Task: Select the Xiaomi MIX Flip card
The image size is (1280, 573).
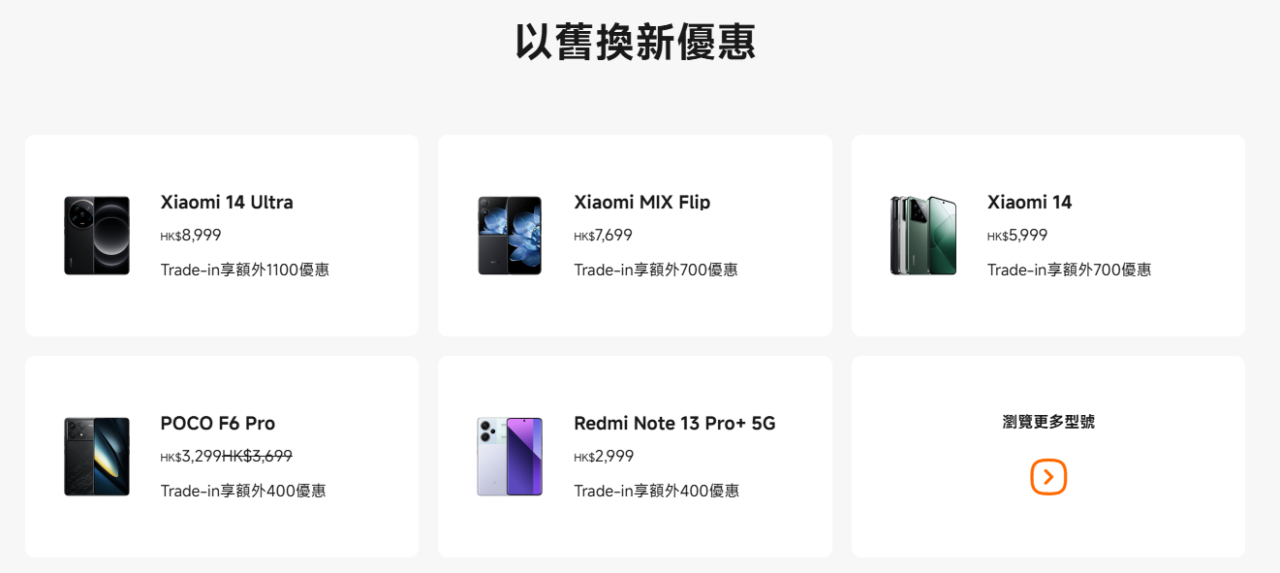Action: pos(634,235)
